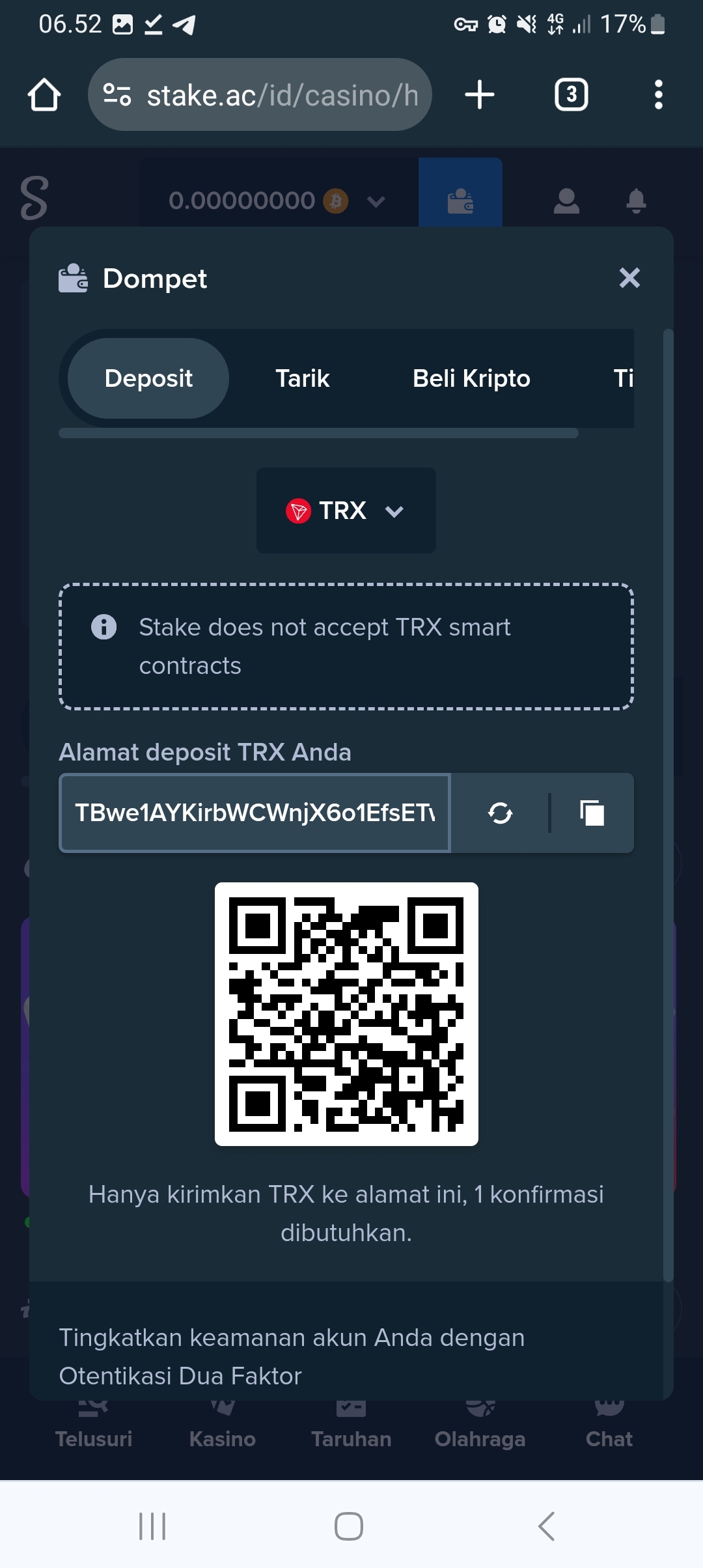Viewport: 703px width, 1568px height.
Task: Tap the TRX deposit address field
Action: pyautogui.click(x=255, y=813)
